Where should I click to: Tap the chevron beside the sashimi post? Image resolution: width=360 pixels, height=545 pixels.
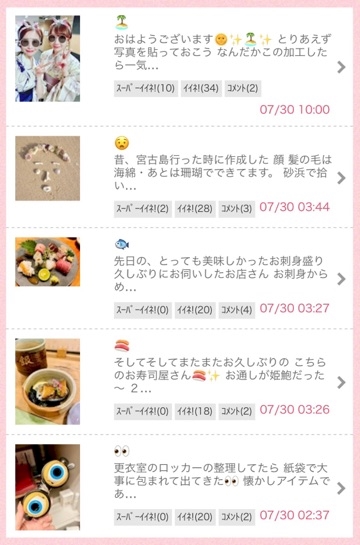pyautogui.click(x=341, y=278)
